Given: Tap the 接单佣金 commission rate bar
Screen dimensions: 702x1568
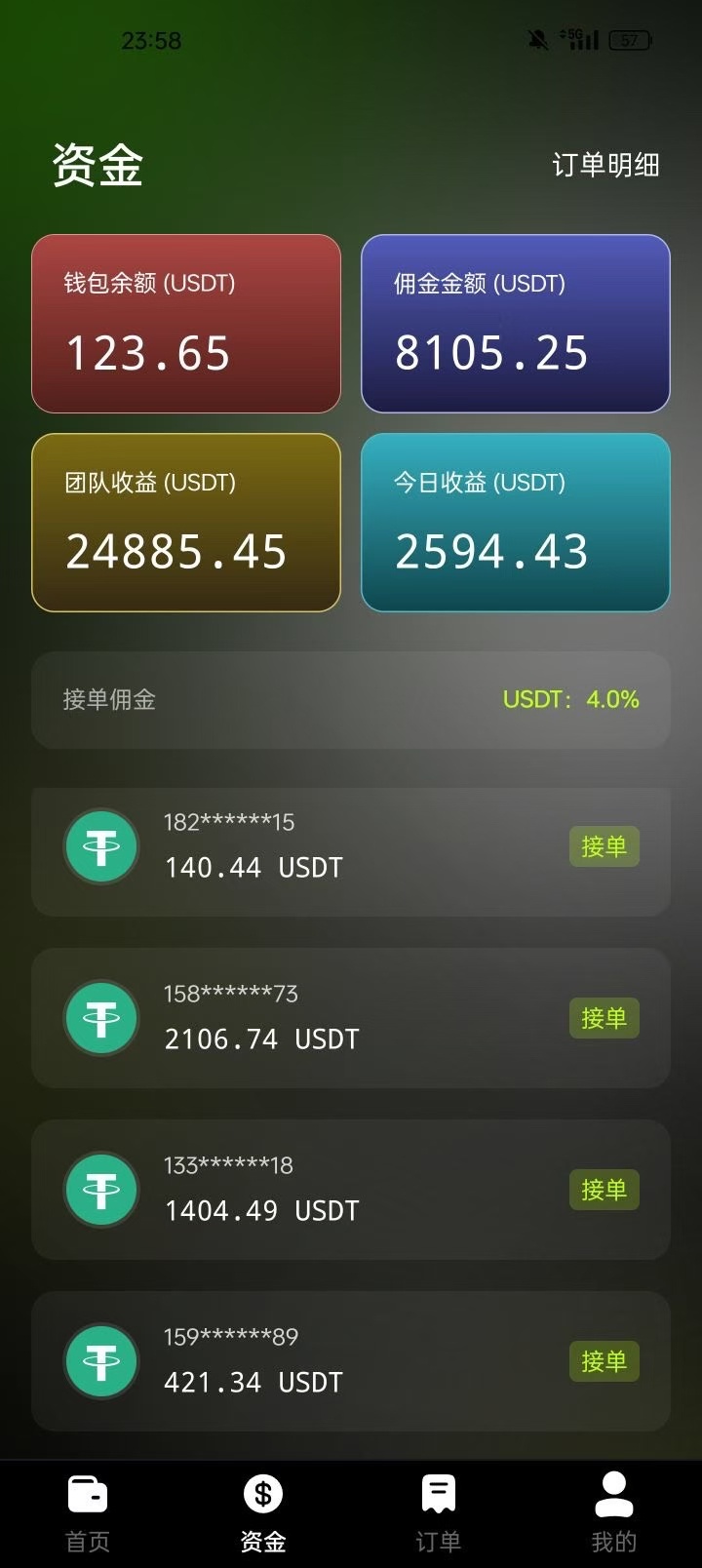Looking at the screenshot, I should click(351, 699).
